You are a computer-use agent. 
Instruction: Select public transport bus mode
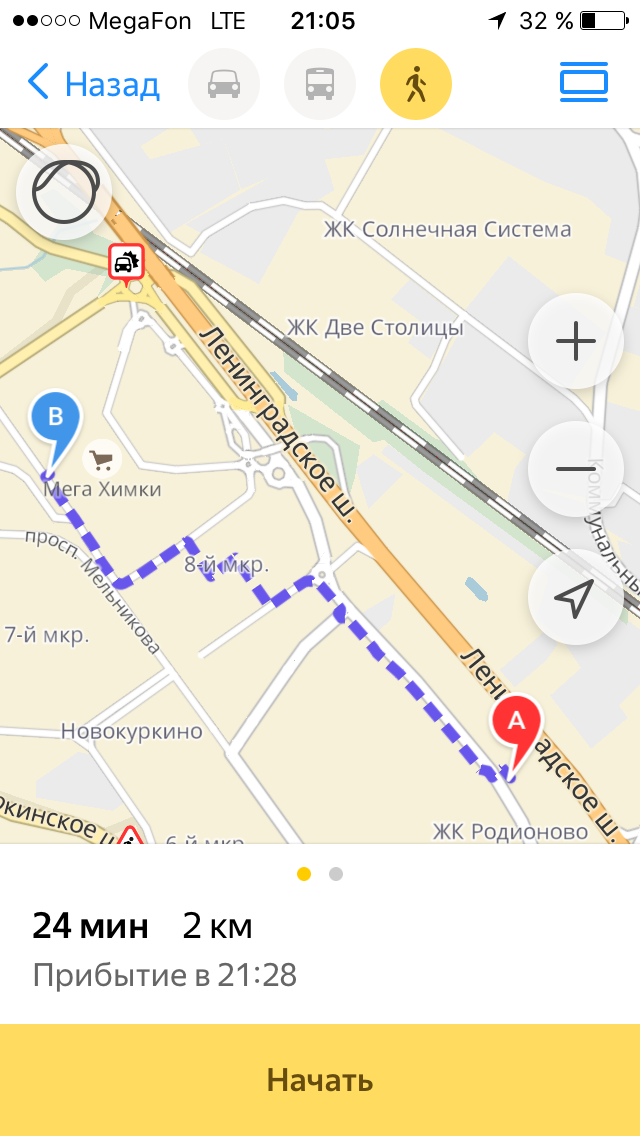click(320, 84)
